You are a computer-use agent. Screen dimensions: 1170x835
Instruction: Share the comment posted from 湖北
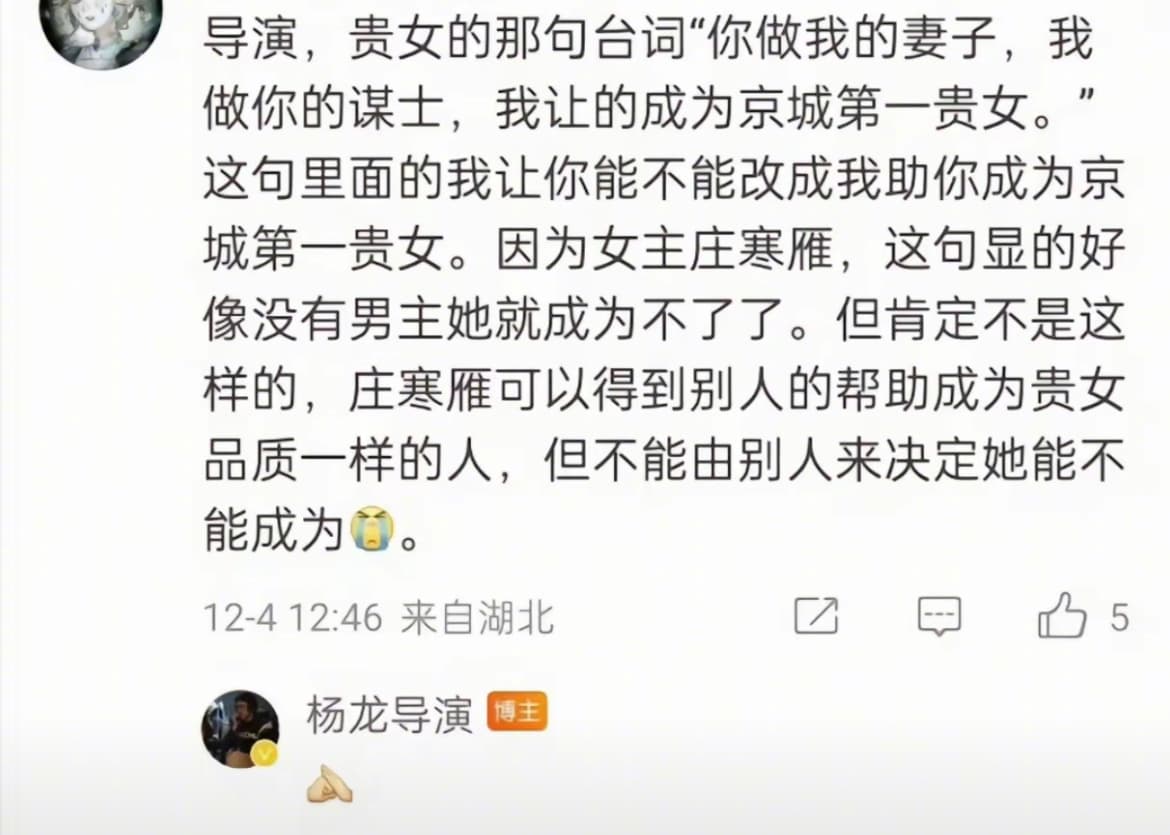816,616
